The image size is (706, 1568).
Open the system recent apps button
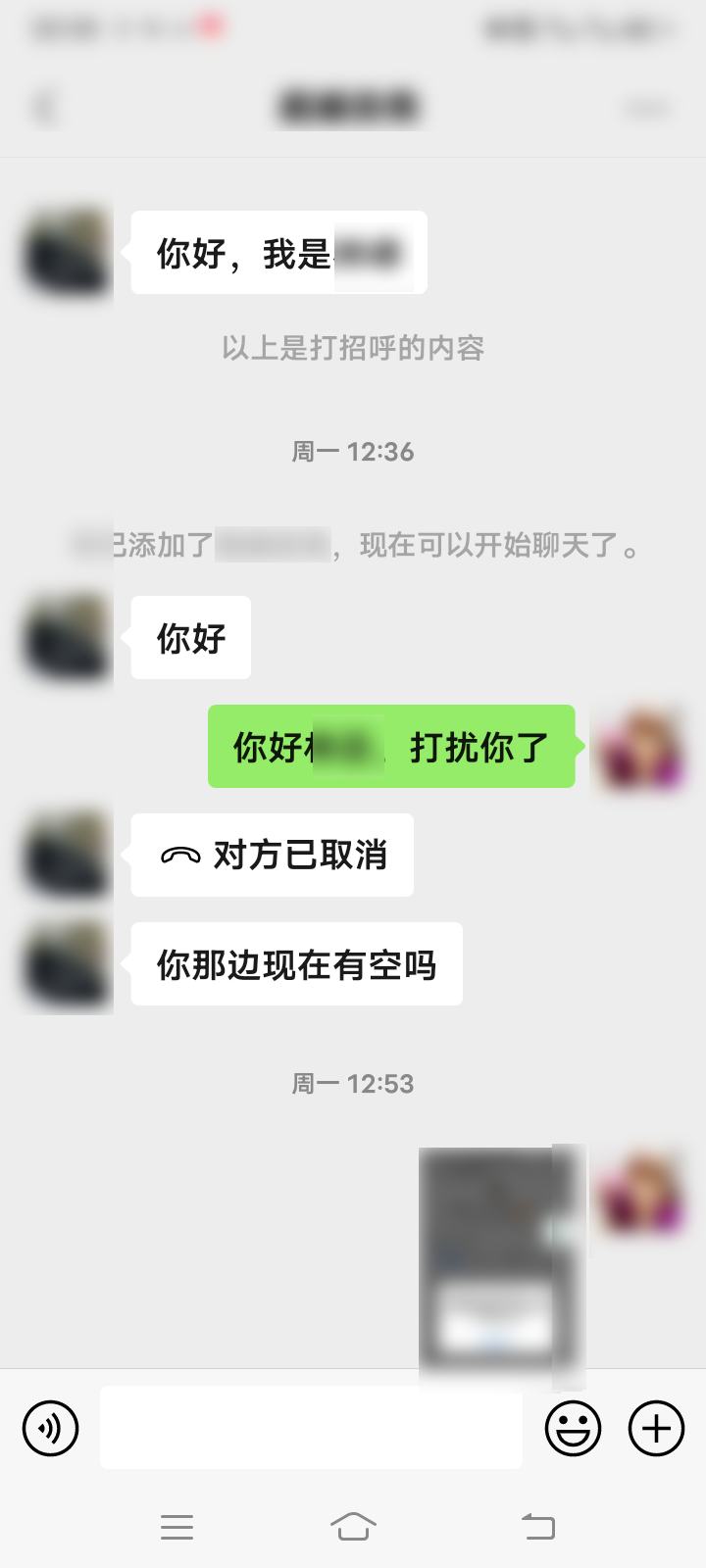coord(176,1526)
